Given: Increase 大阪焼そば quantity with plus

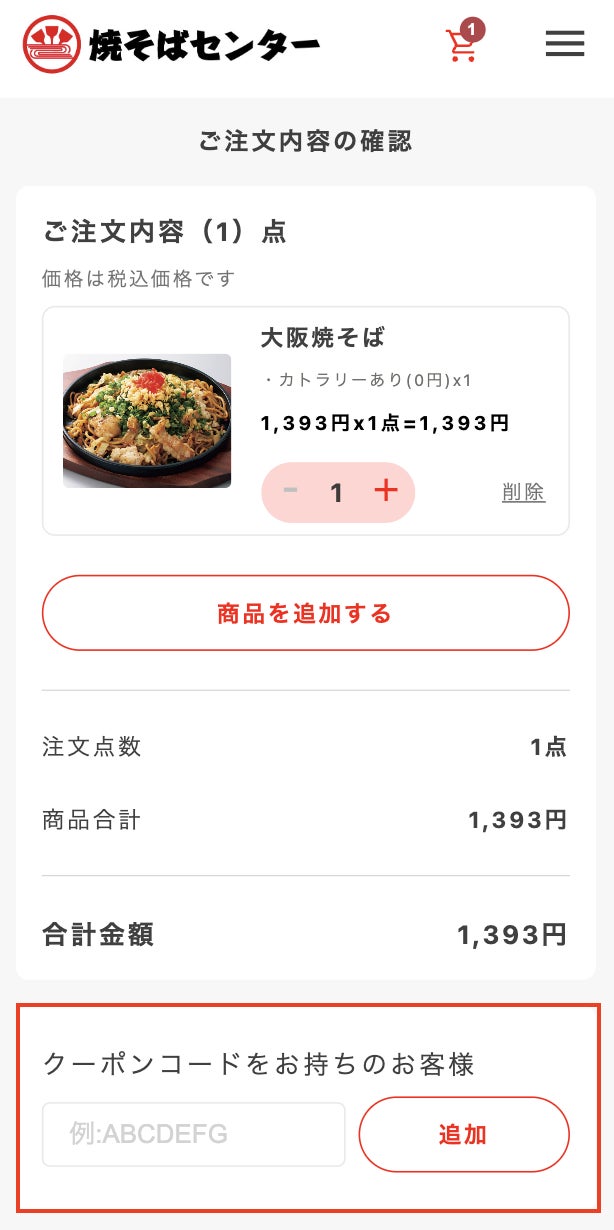Looking at the screenshot, I should tap(386, 491).
